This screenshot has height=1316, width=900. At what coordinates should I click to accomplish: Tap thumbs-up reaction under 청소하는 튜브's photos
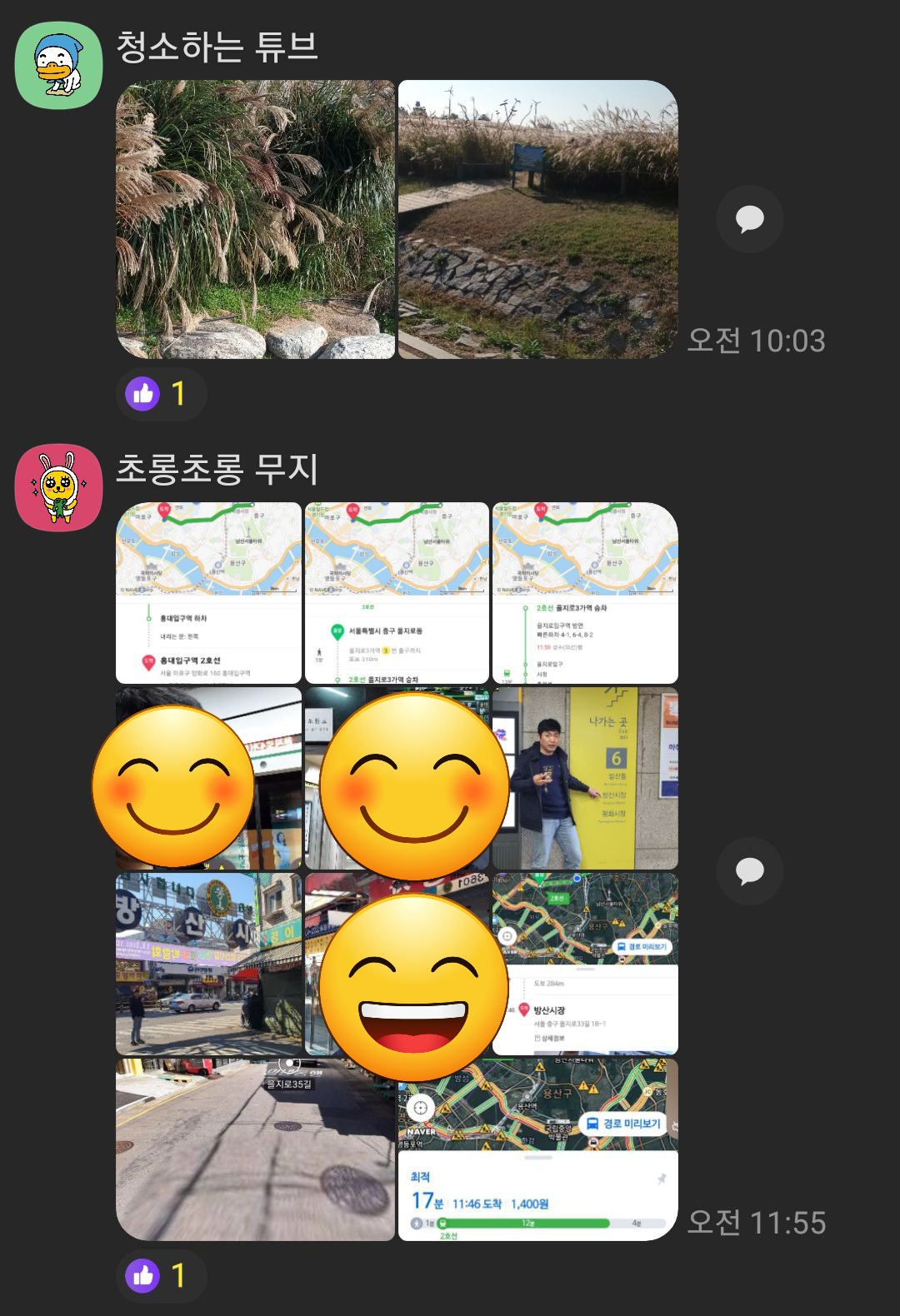click(x=161, y=393)
